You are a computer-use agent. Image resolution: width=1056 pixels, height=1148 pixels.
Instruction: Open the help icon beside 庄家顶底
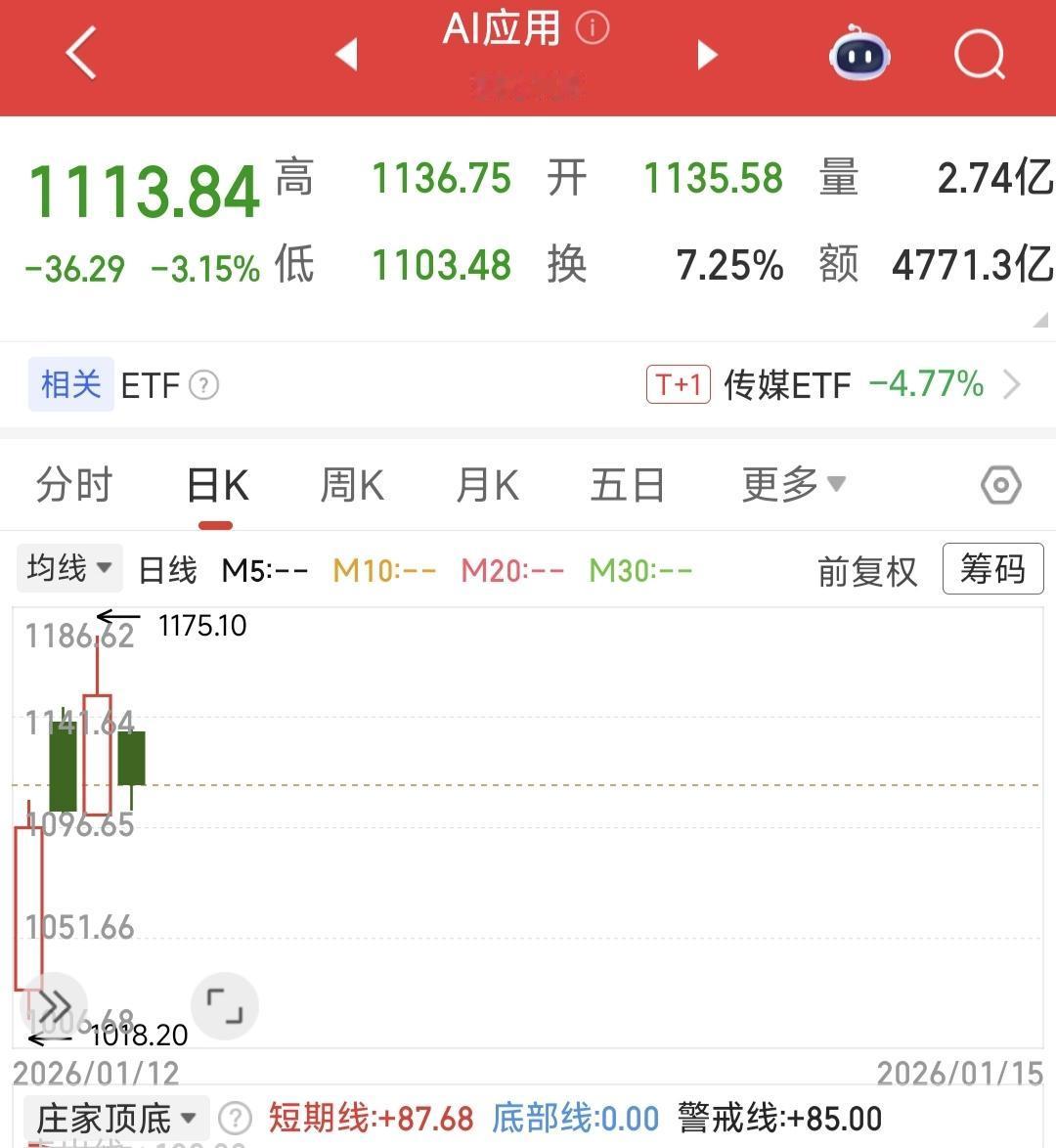(235, 1117)
